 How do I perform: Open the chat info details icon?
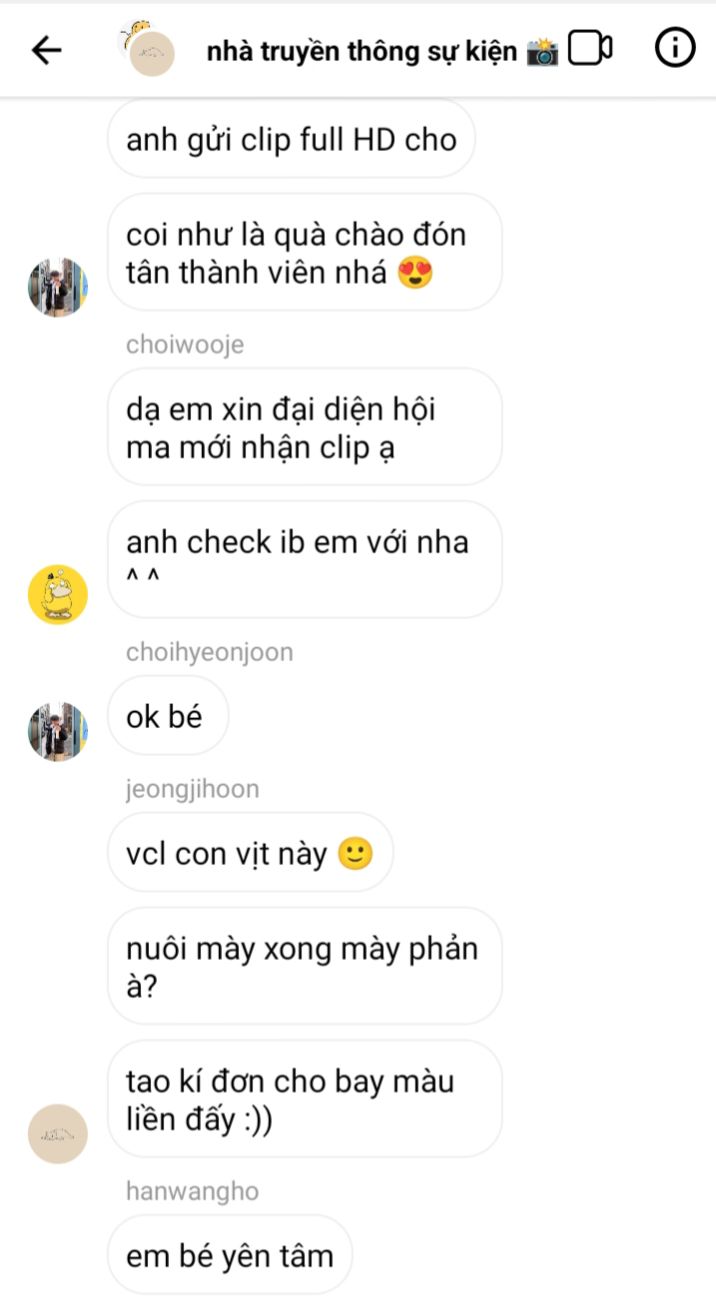coord(675,48)
